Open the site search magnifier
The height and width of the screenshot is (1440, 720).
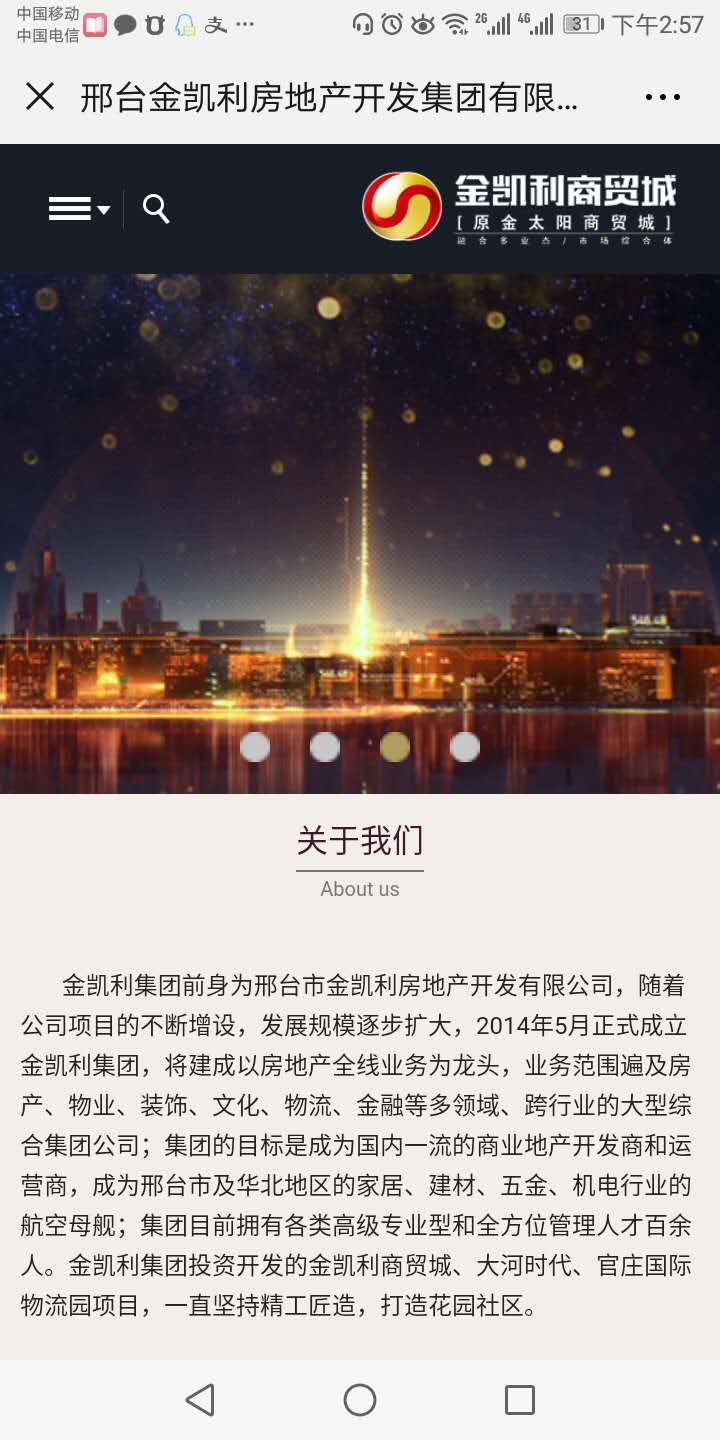point(156,209)
